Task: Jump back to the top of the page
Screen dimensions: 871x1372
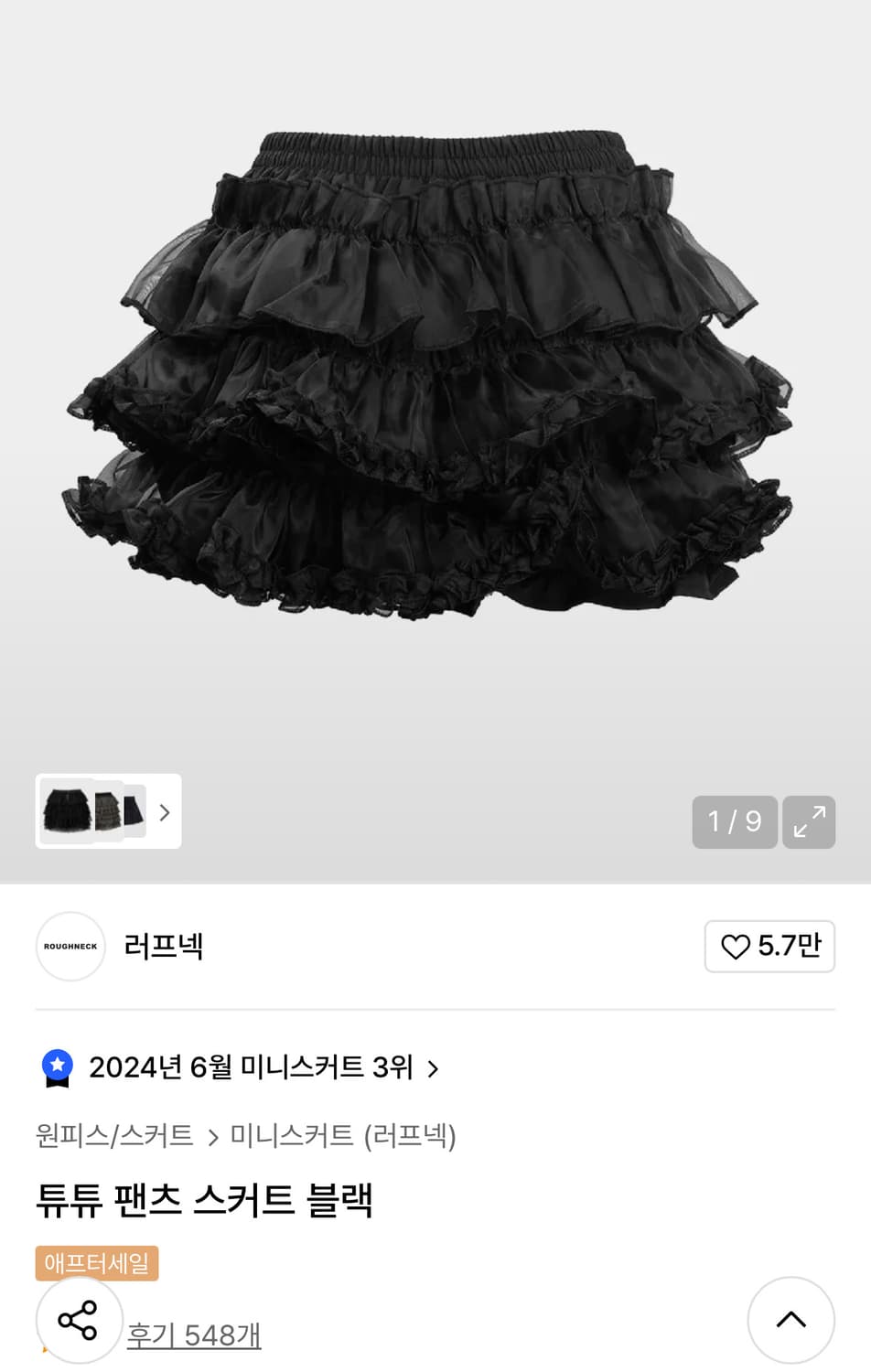Action: pos(790,1320)
